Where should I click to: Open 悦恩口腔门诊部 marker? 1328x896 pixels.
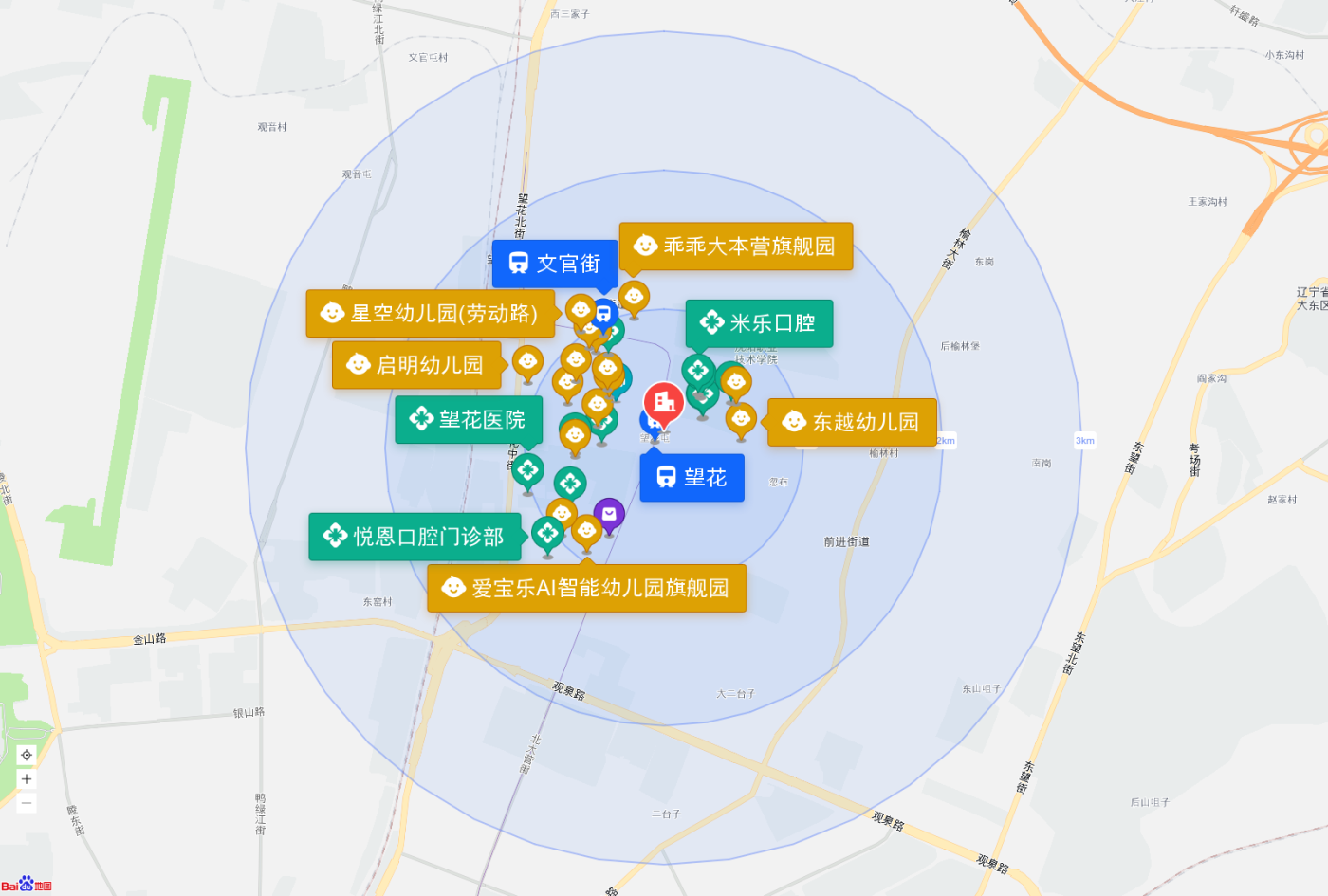(415, 537)
